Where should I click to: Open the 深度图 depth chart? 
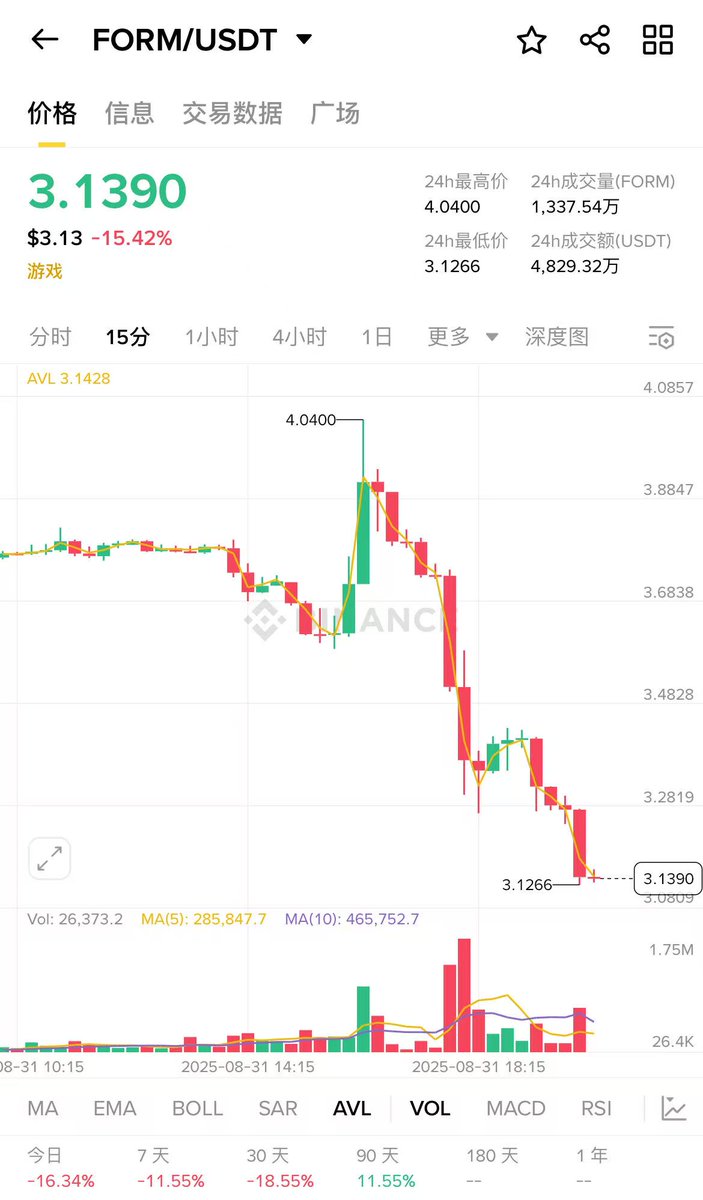coord(557,337)
